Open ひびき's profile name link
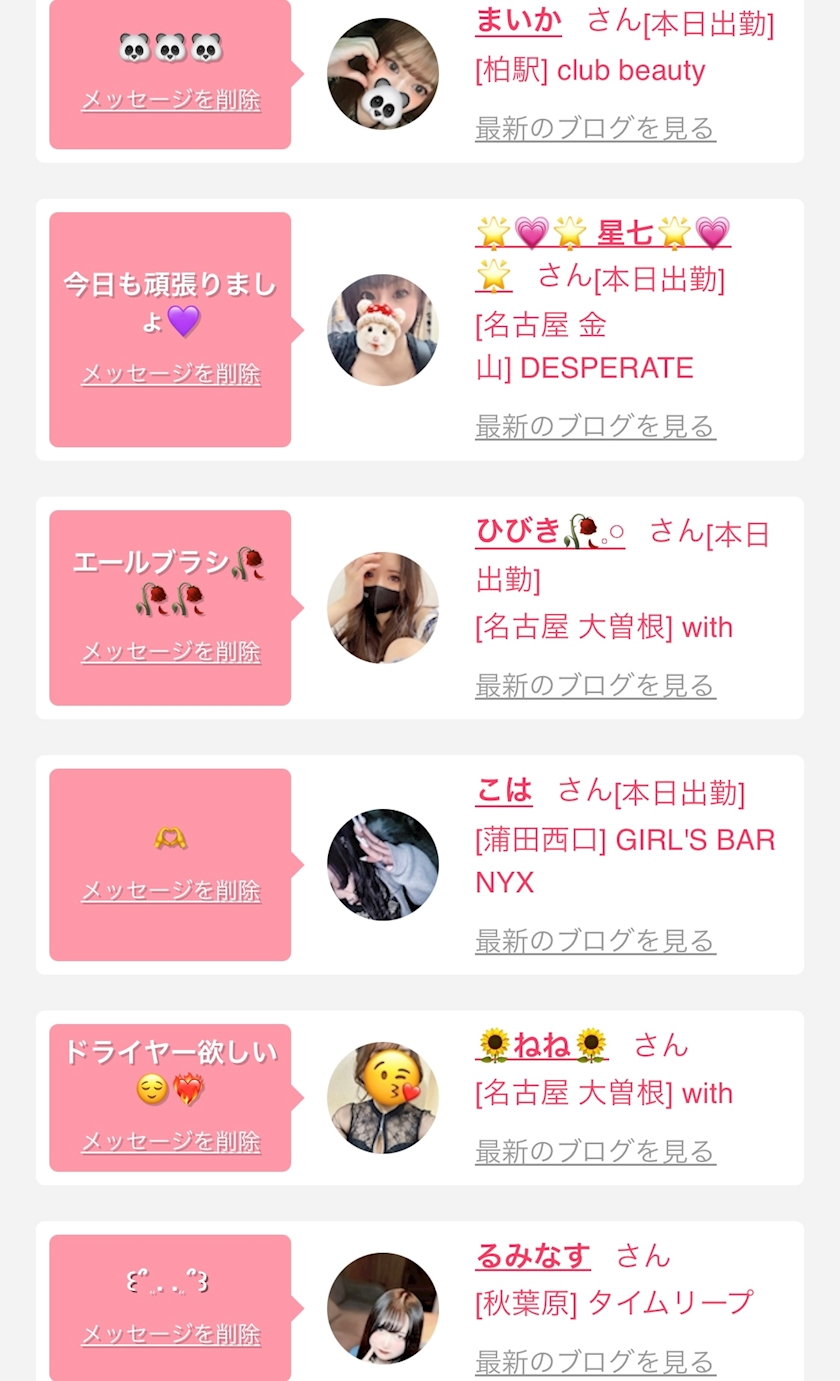The width and height of the screenshot is (840, 1381). 550,532
